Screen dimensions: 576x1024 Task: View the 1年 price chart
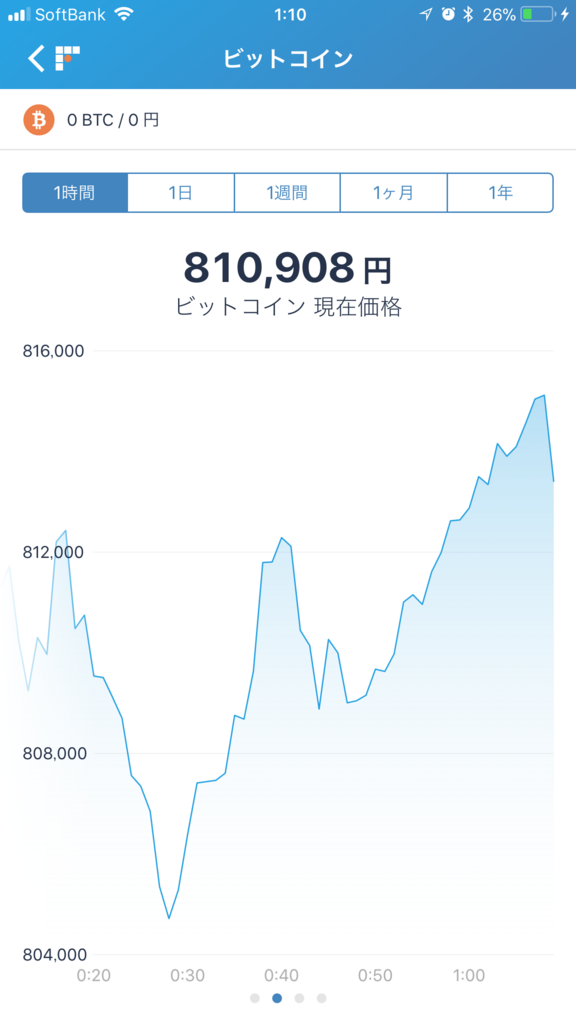tap(500, 193)
